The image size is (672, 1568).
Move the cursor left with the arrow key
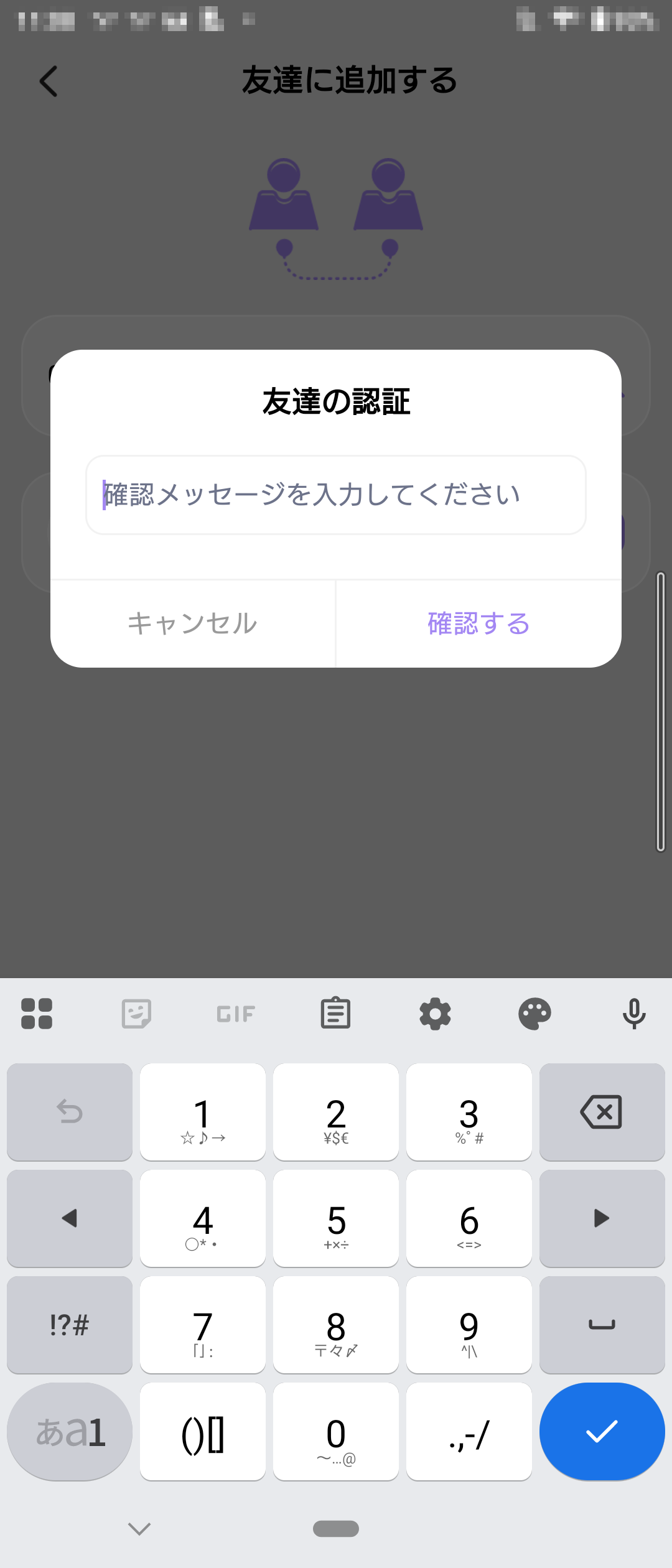70,1218
